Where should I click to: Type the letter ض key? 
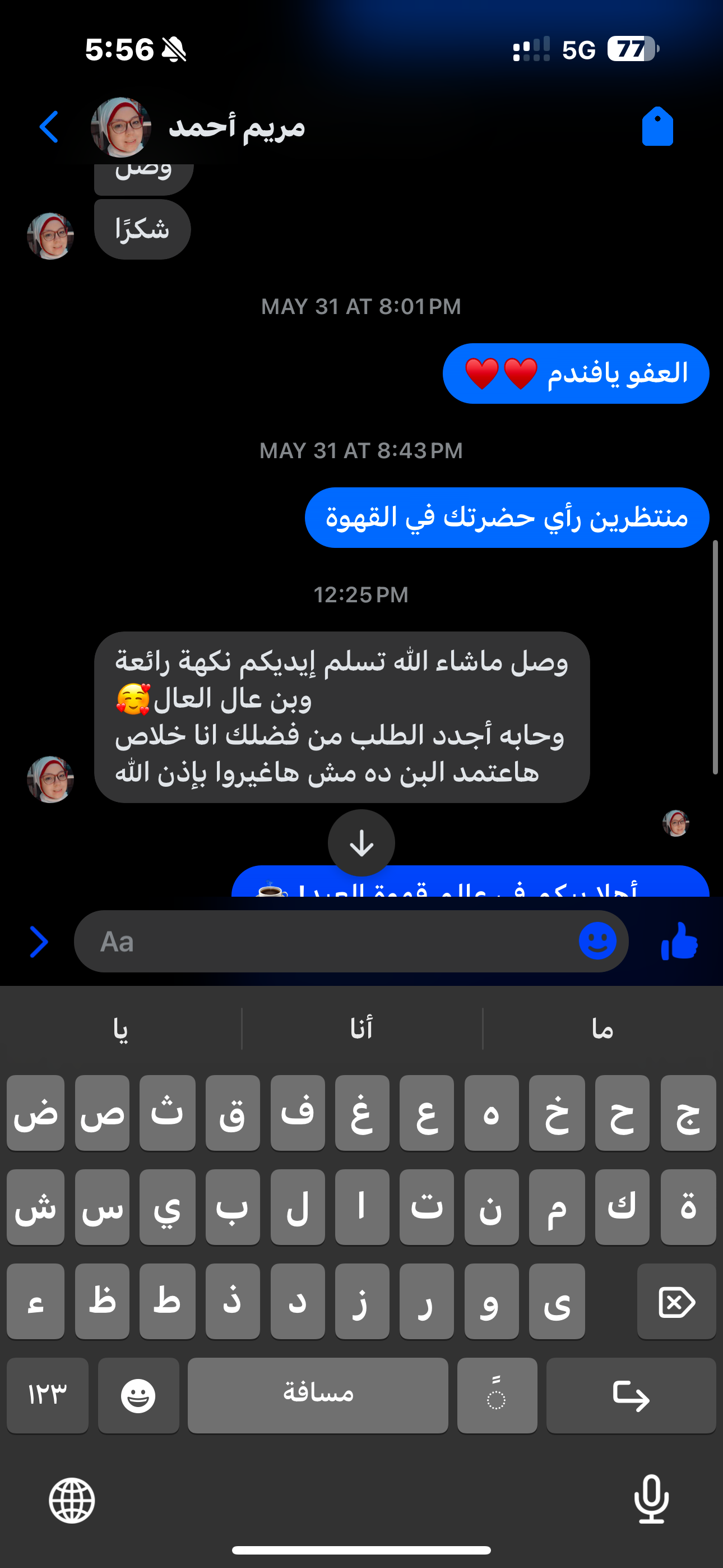pyautogui.click(x=35, y=1113)
